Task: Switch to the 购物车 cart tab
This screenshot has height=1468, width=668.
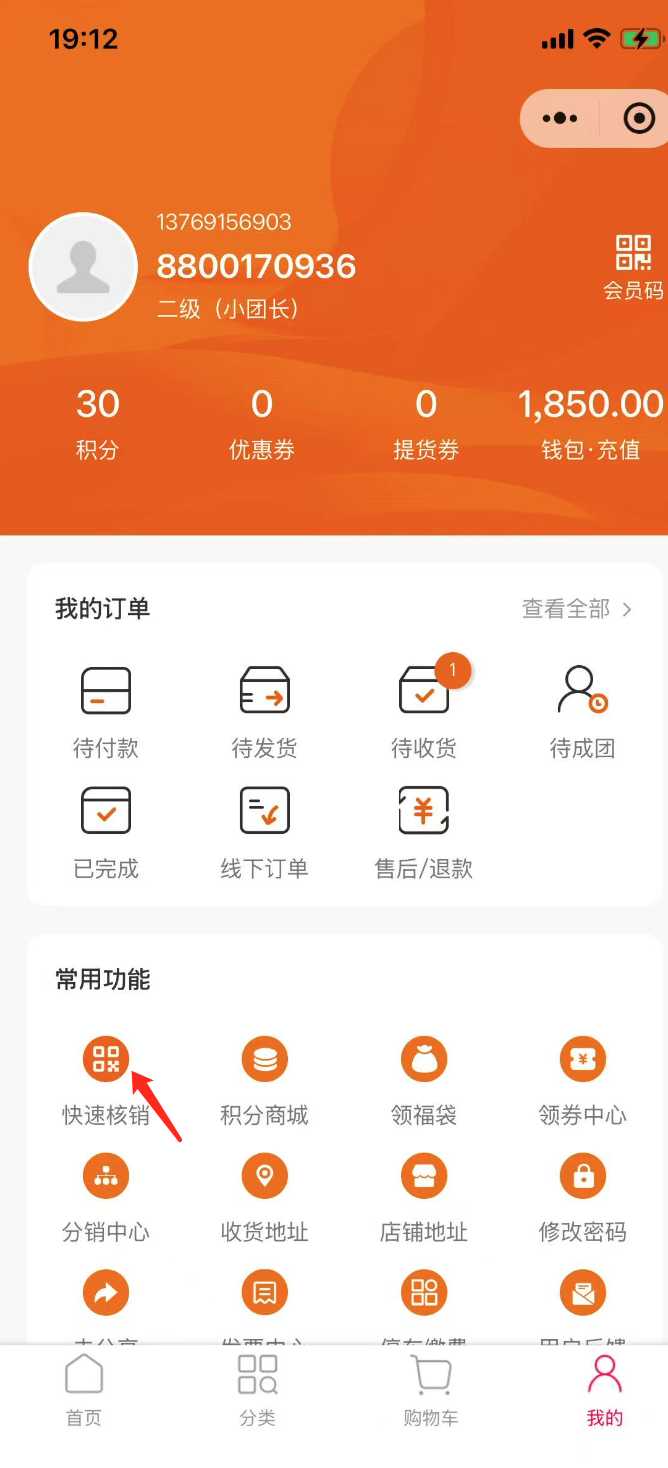Action: click(430, 1390)
